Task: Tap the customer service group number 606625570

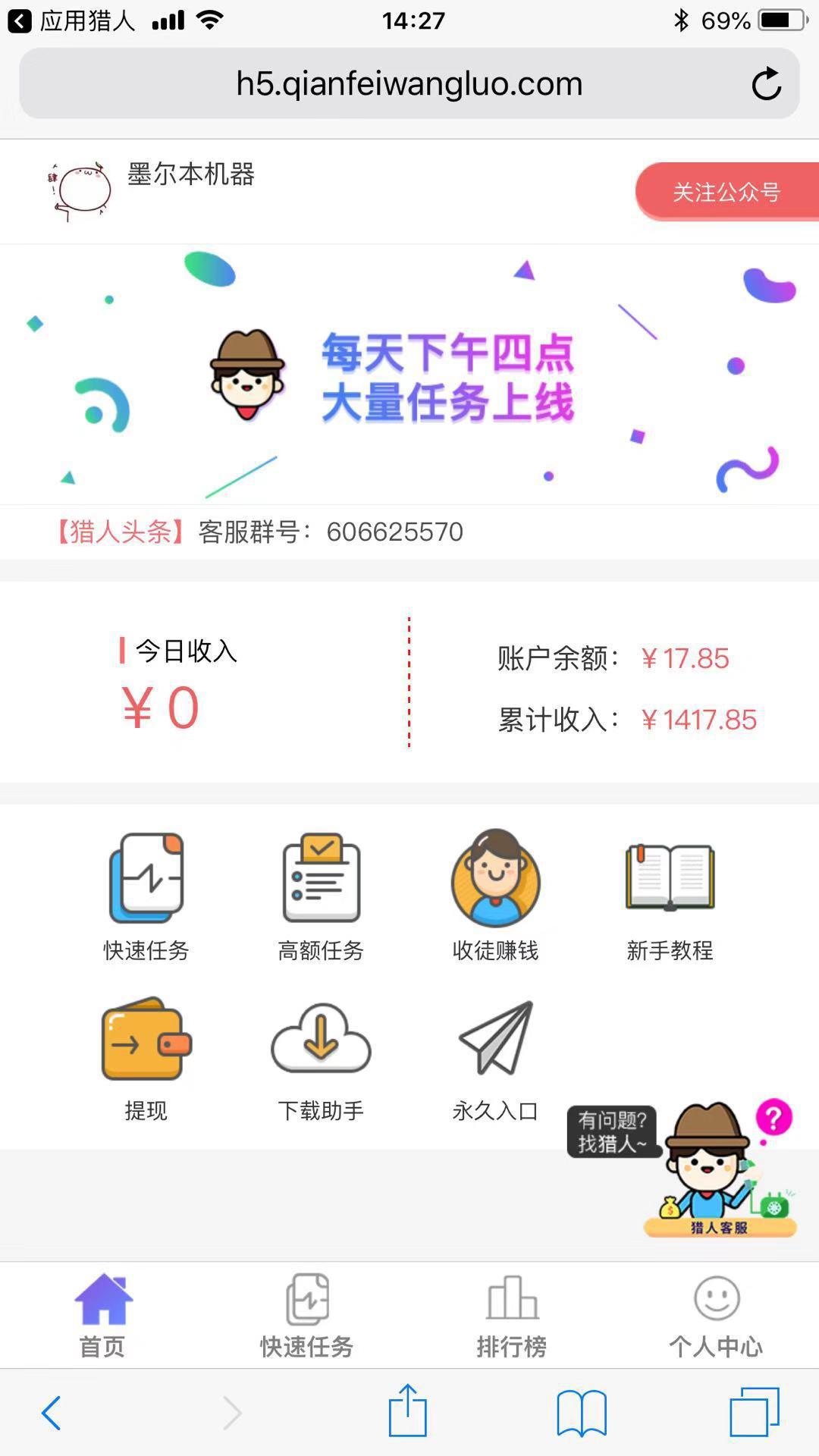Action: point(395,532)
